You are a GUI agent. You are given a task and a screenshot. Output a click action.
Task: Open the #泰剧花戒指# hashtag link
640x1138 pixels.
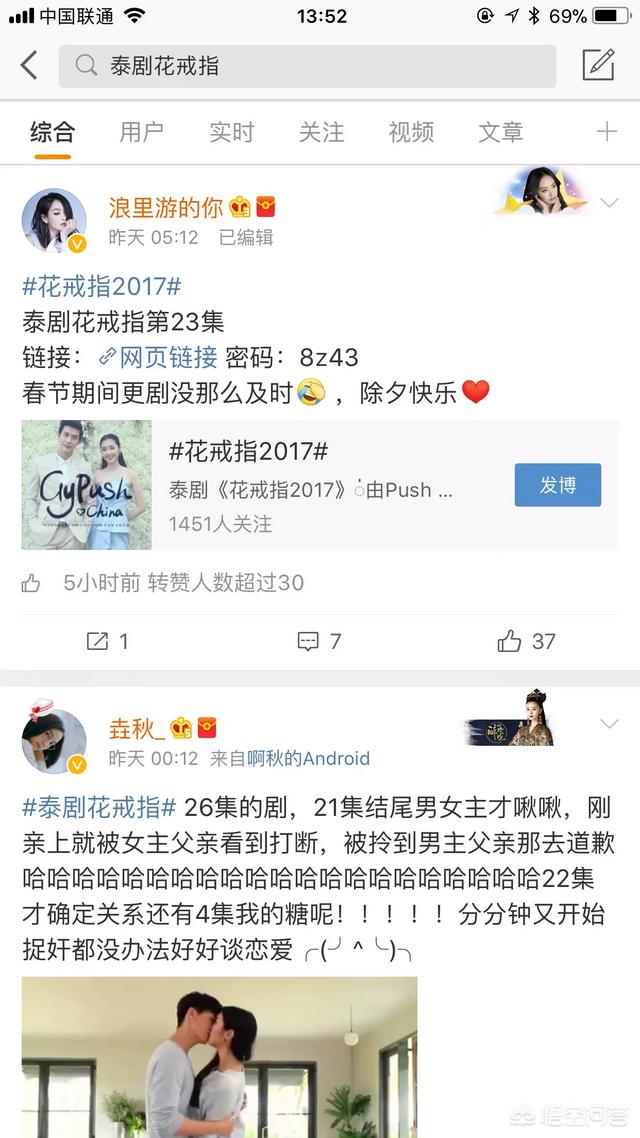99,807
